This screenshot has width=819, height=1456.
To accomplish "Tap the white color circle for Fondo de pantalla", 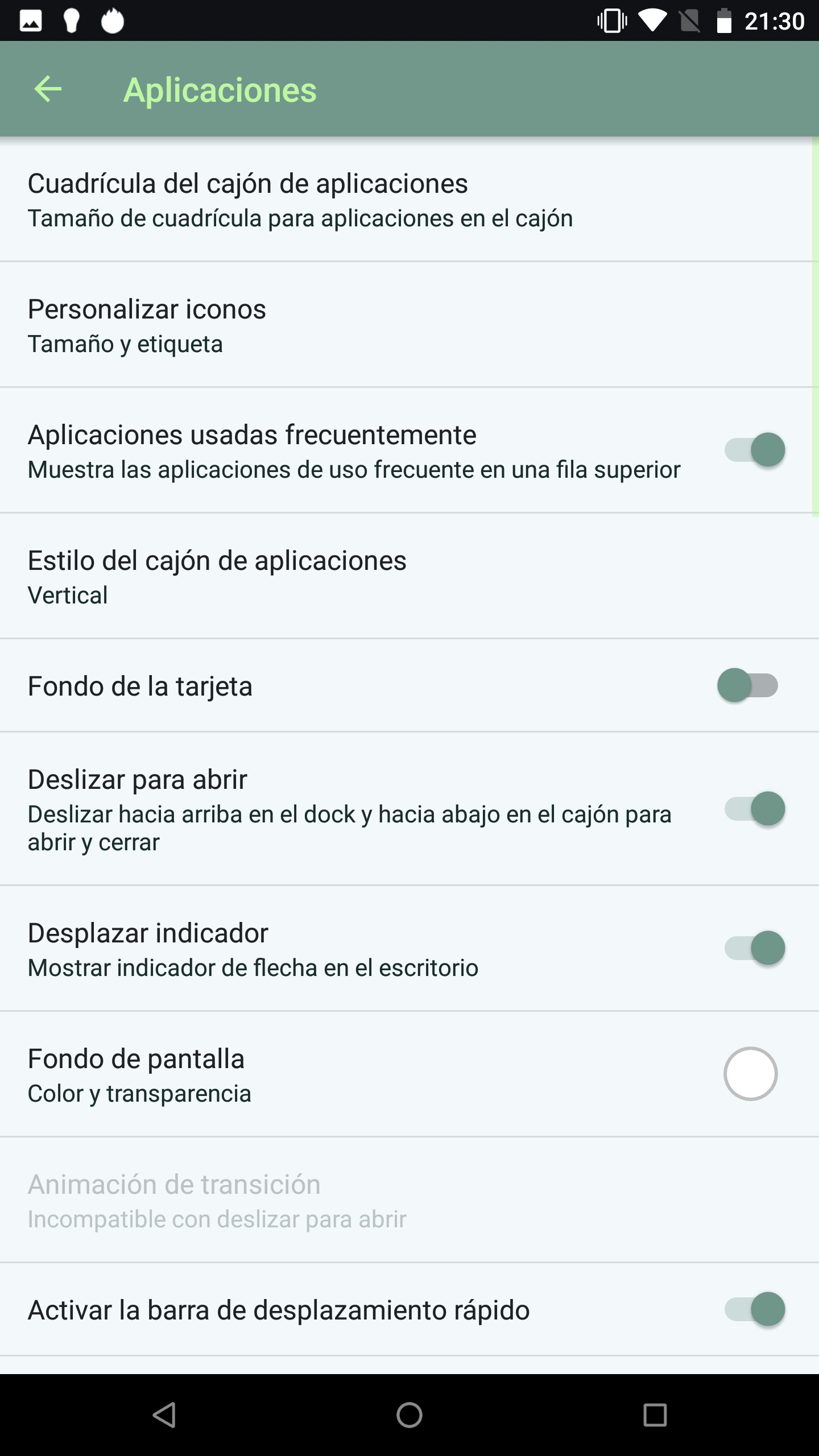I will coord(751,1074).
